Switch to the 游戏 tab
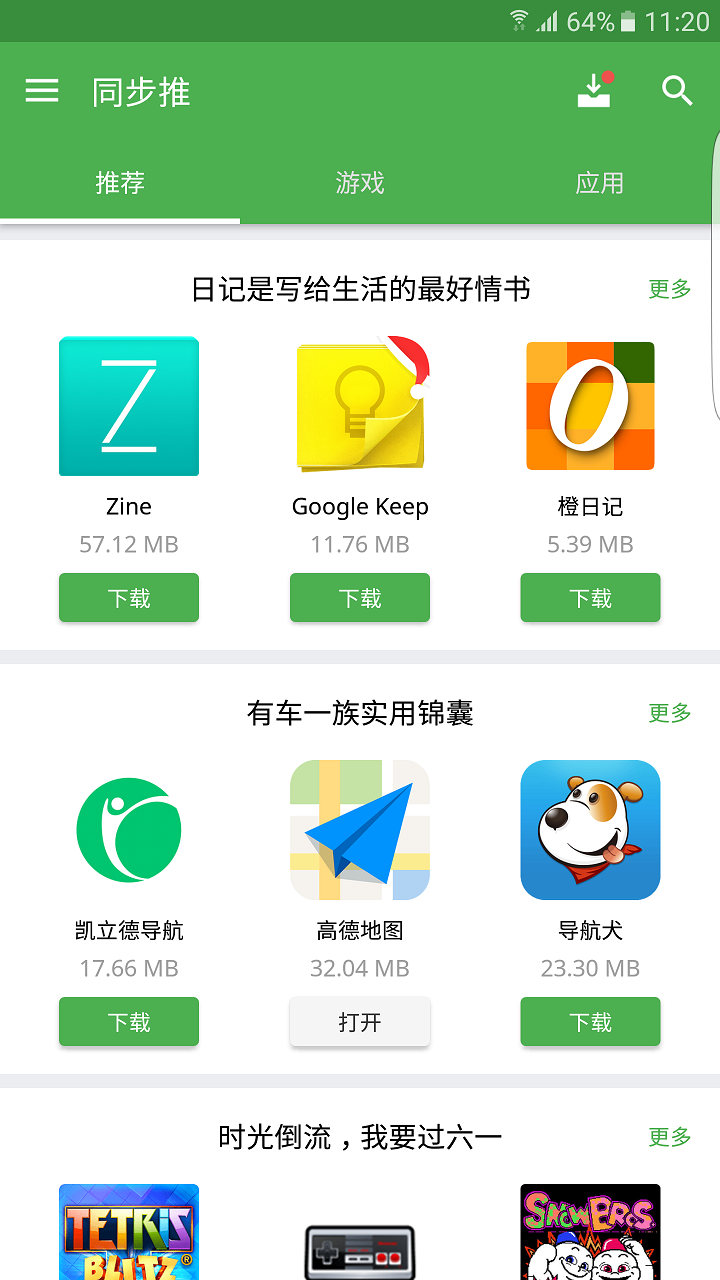Viewport: 720px width, 1280px height. click(x=360, y=183)
